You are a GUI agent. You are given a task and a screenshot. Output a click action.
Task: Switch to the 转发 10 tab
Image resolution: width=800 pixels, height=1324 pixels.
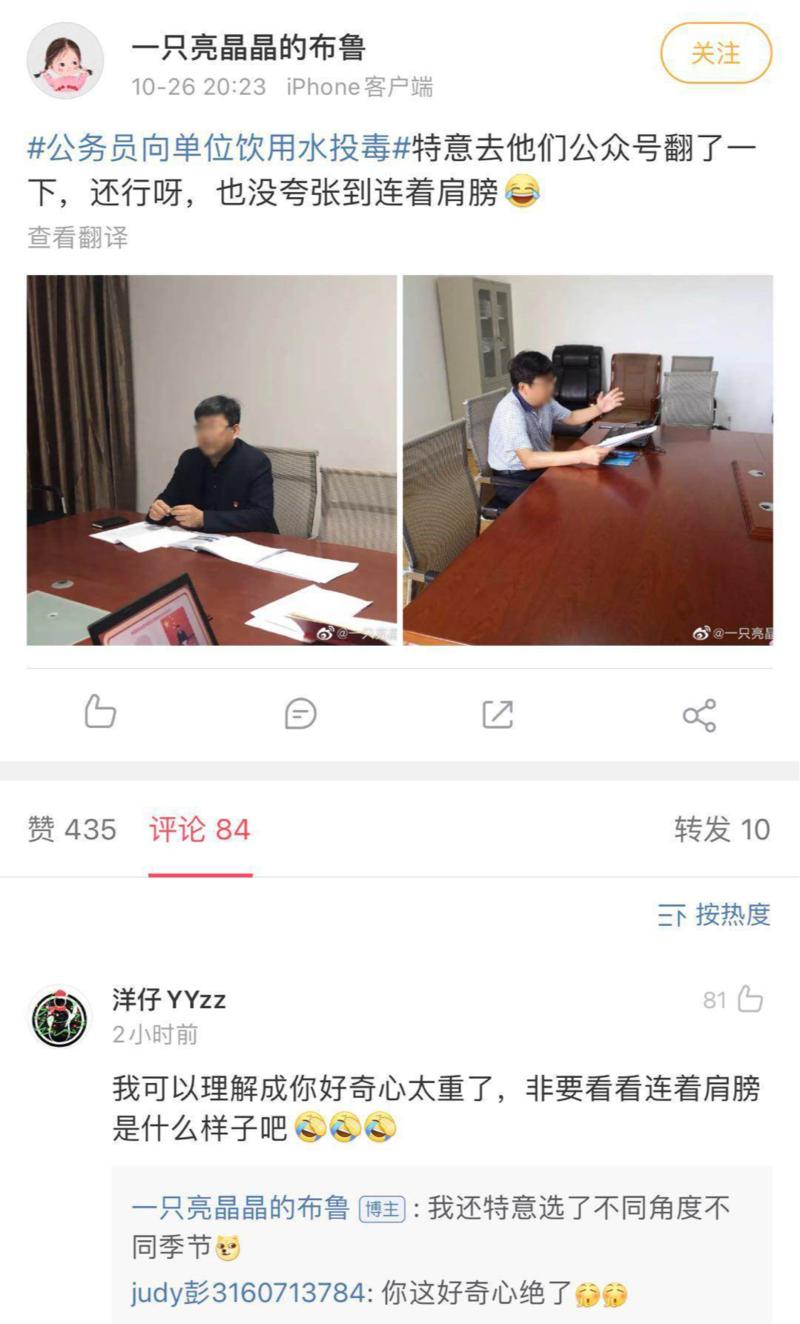pos(717,830)
